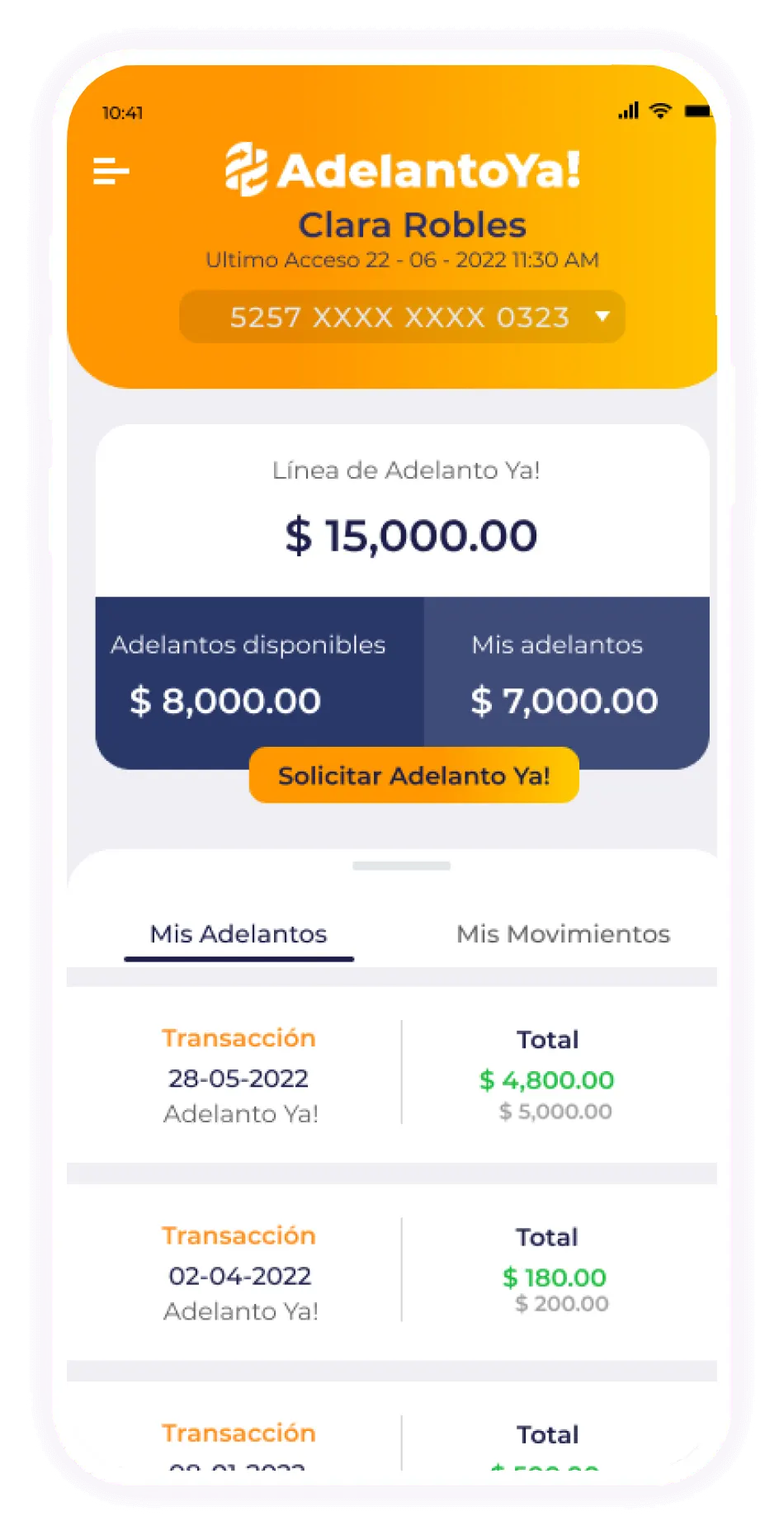Expand the card number dropdown
784x1535 pixels.
coord(602,316)
